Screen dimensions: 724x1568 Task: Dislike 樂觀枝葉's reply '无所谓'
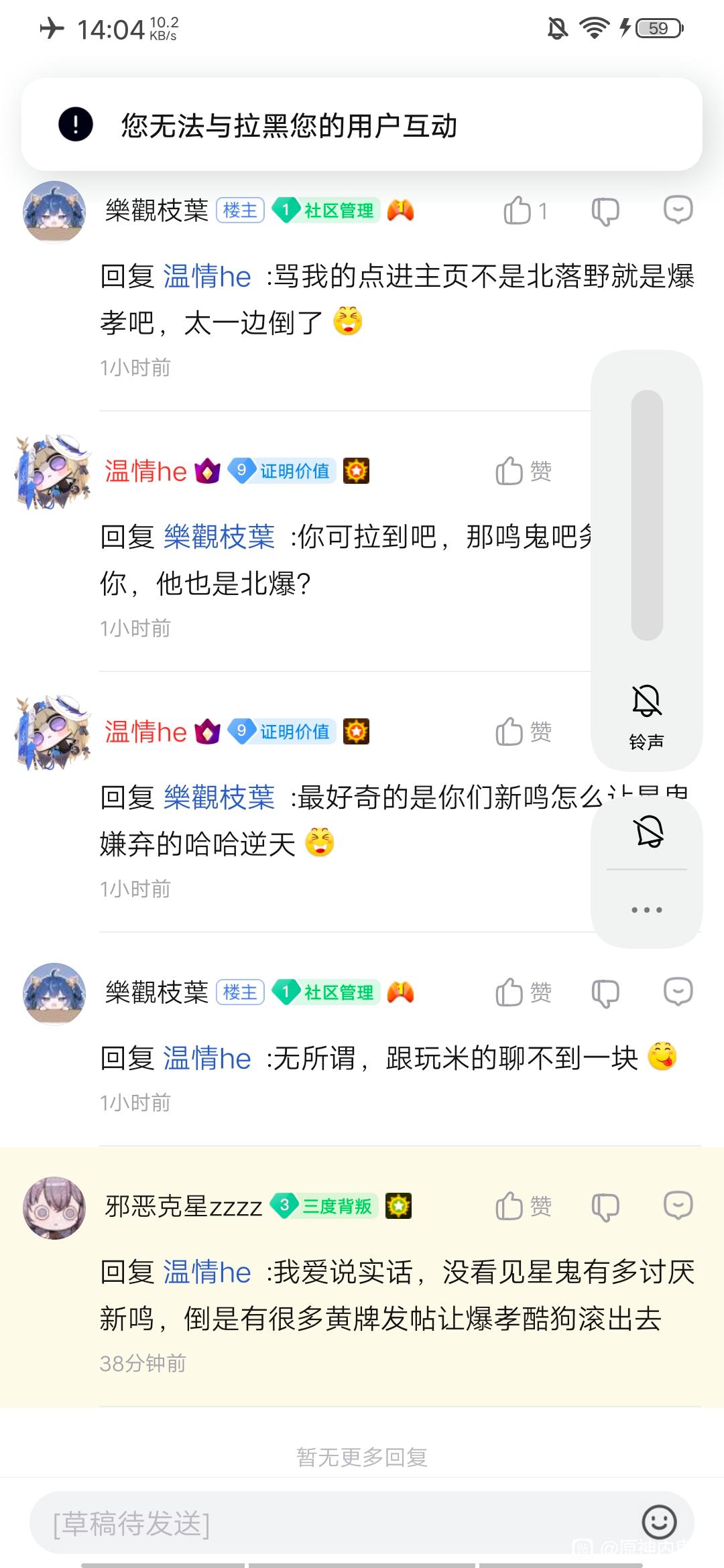click(605, 992)
